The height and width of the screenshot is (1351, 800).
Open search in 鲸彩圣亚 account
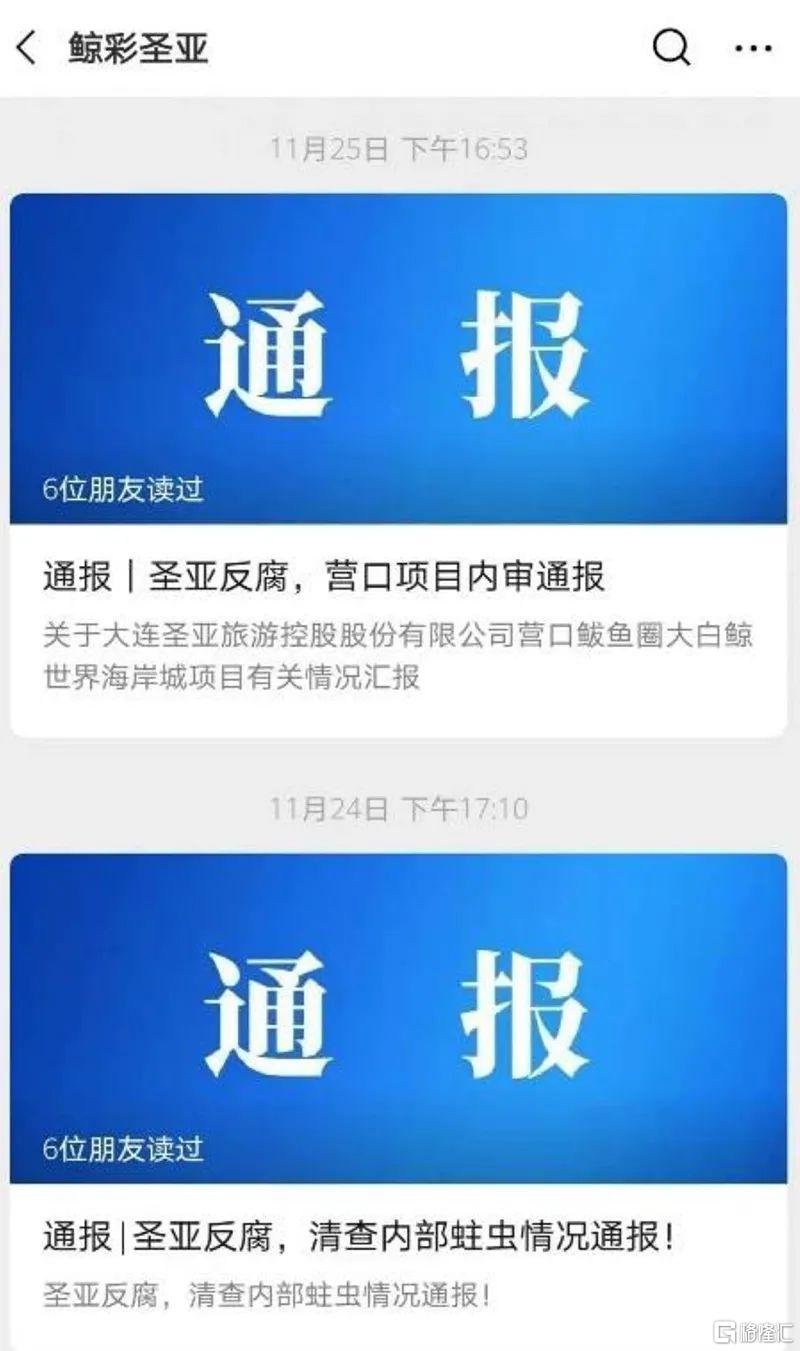coord(671,47)
